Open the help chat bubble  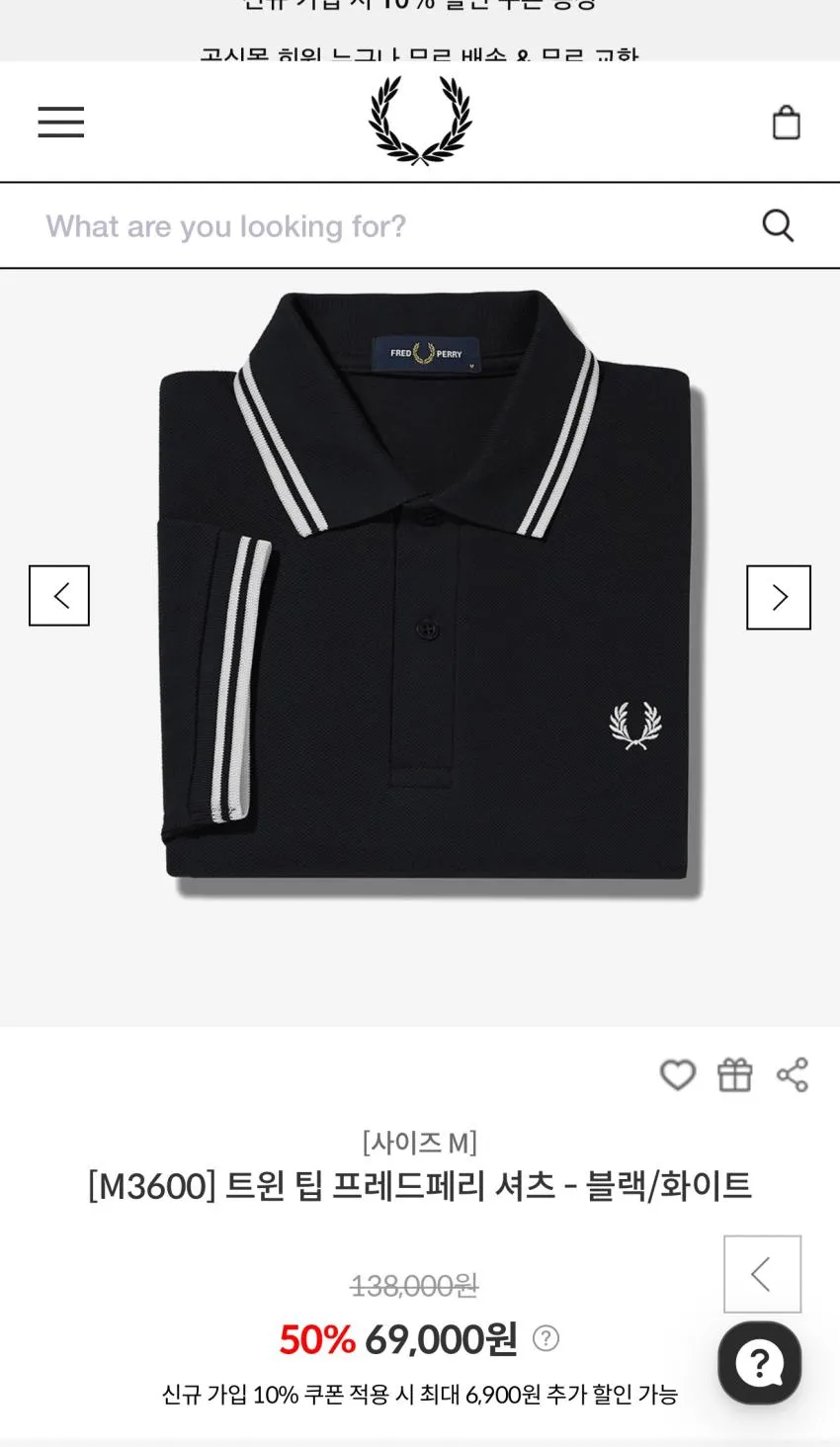760,1363
